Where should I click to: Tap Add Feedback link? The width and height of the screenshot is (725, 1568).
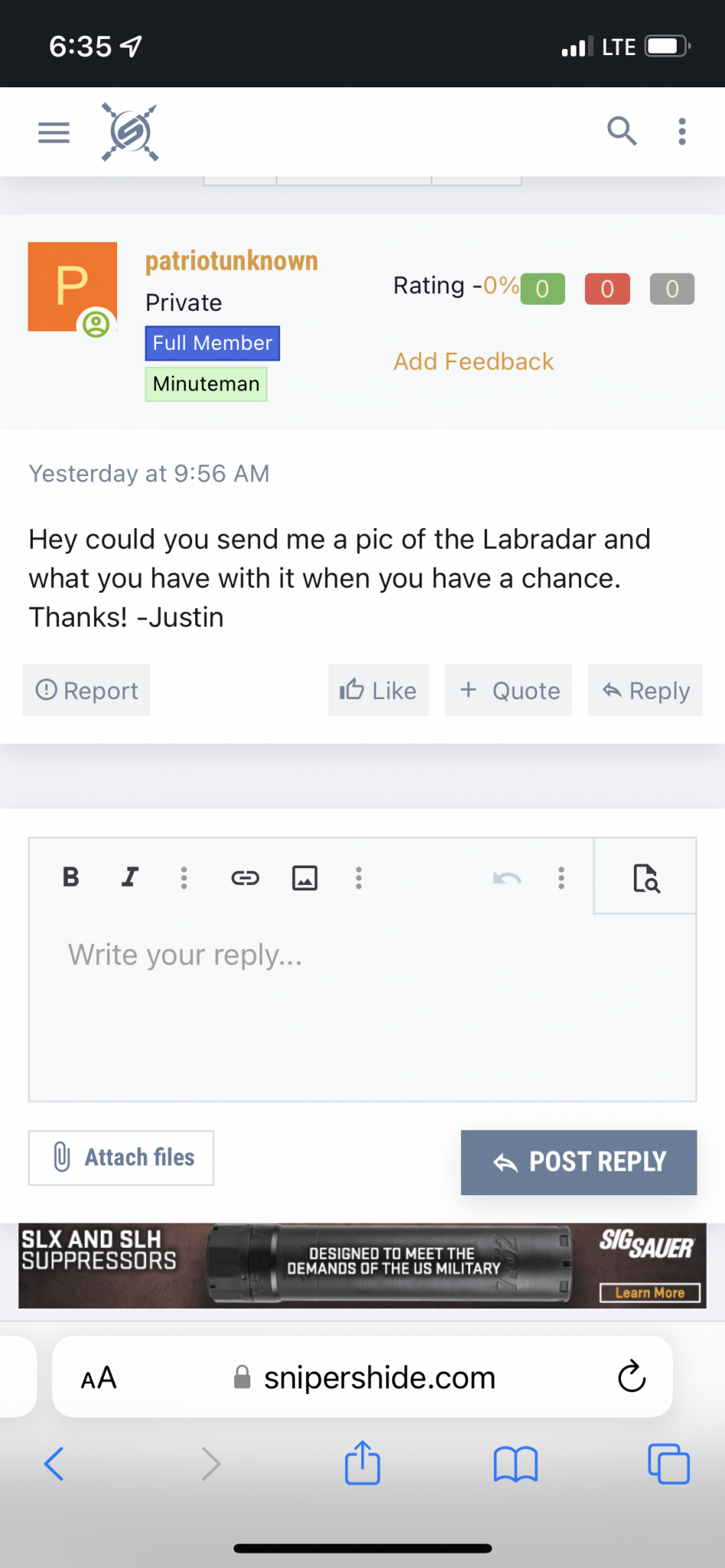click(473, 361)
